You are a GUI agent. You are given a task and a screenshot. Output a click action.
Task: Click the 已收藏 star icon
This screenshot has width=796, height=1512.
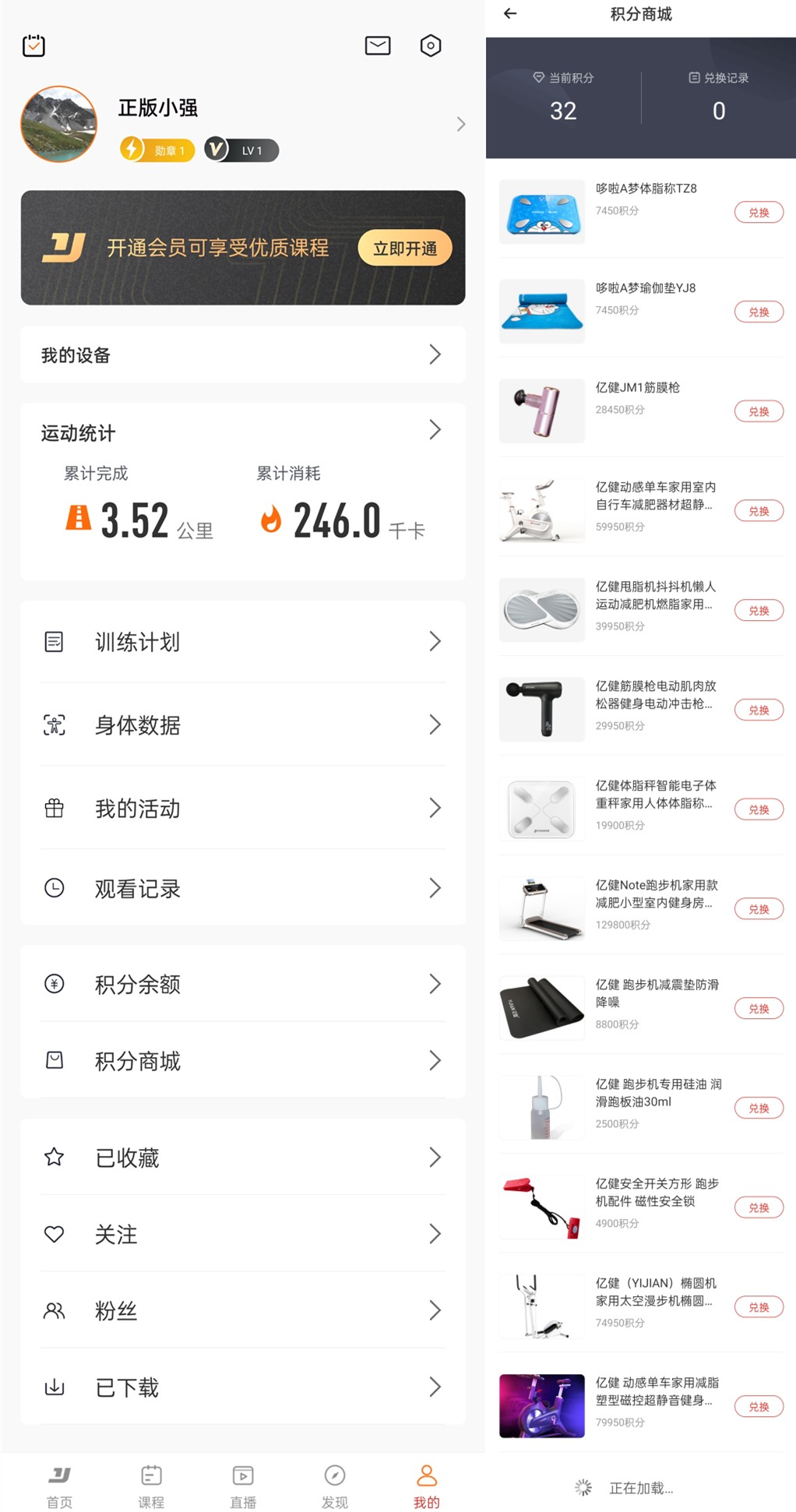(53, 1158)
